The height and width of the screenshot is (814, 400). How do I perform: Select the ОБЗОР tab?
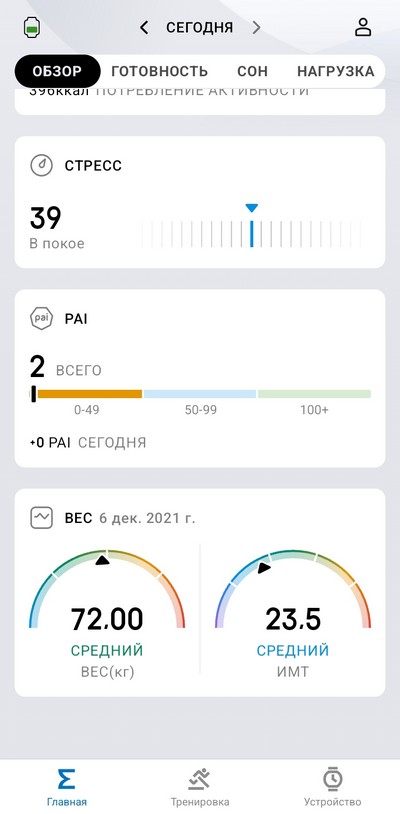click(58, 71)
